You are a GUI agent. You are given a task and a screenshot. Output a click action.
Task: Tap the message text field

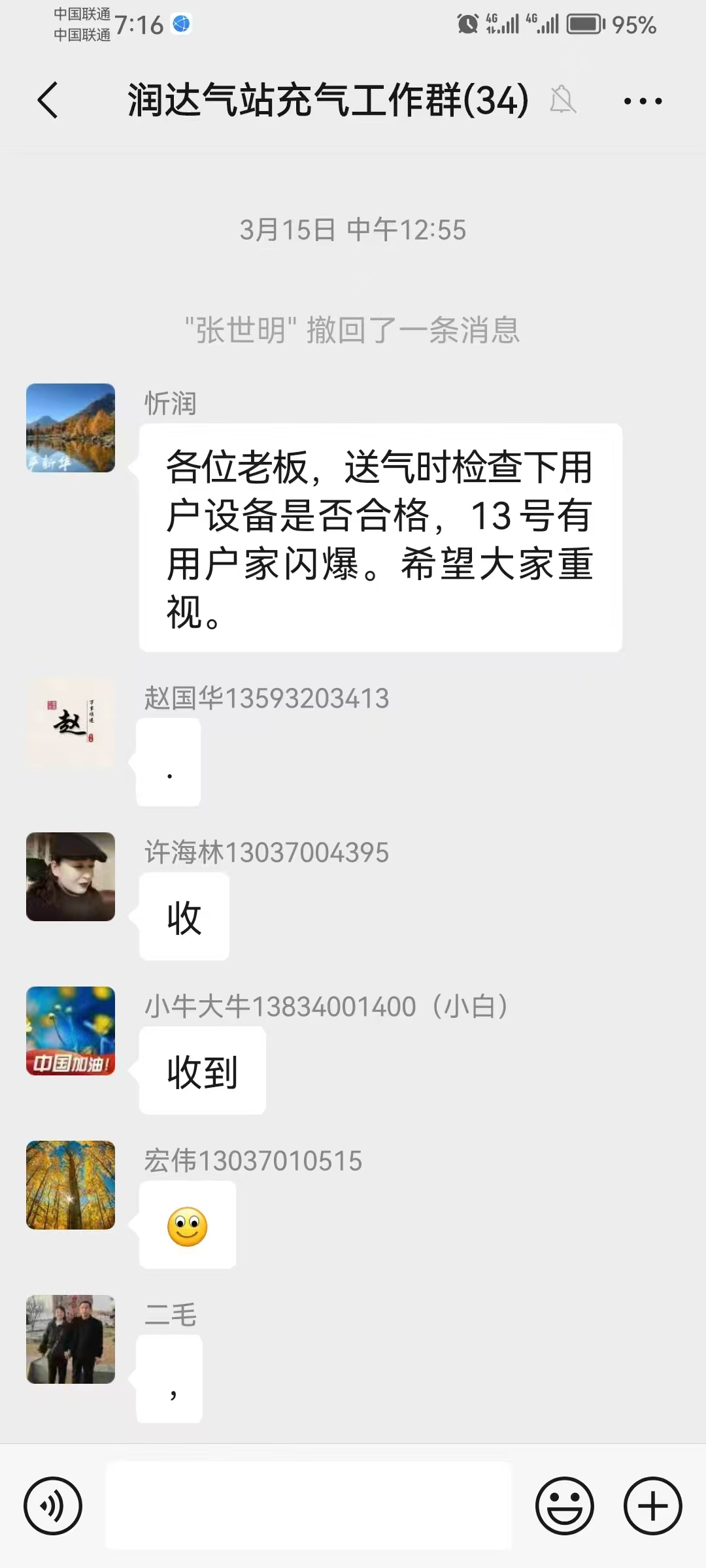pos(309,1505)
